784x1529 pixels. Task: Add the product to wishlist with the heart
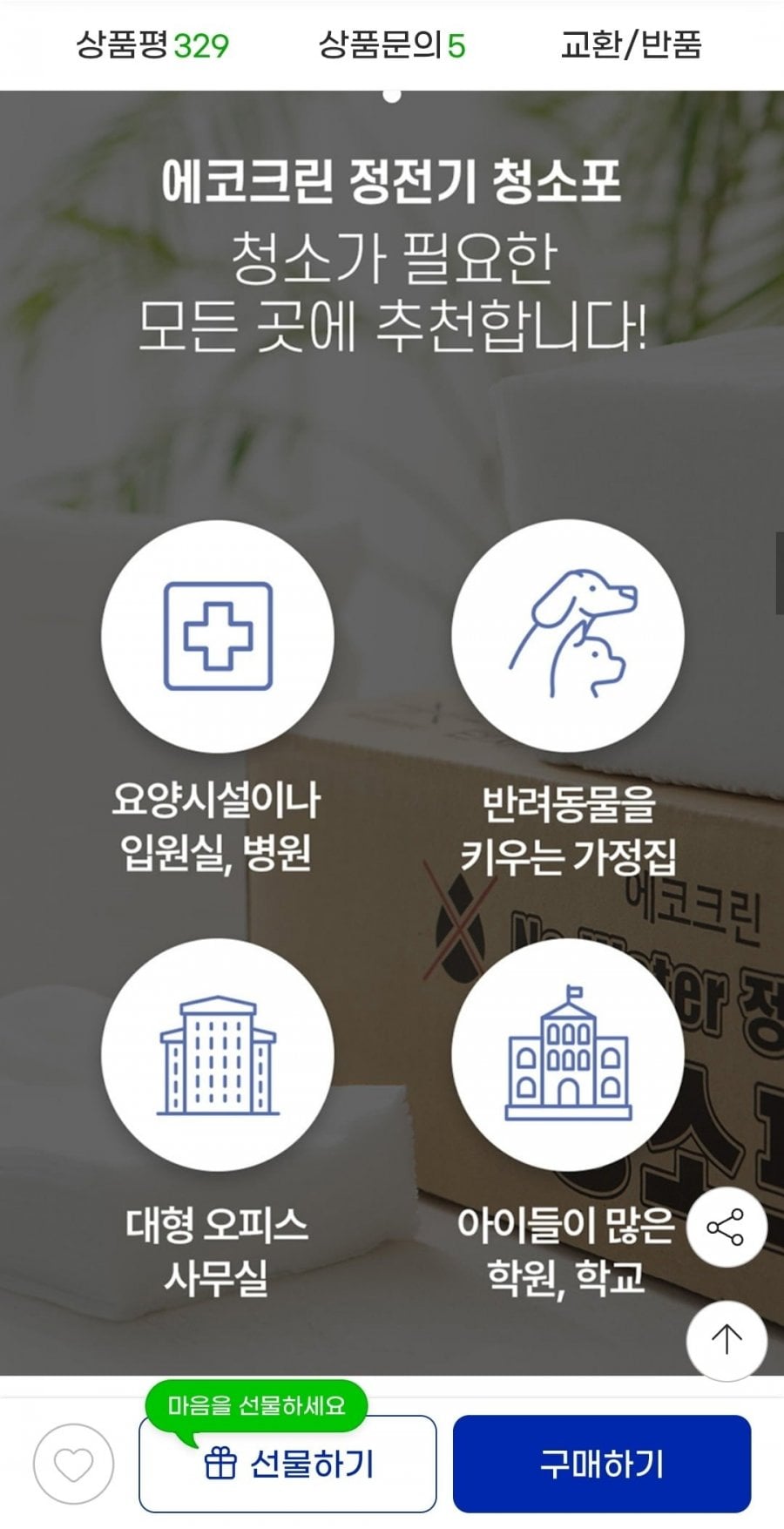pyautogui.click(x=74, y=1464)
